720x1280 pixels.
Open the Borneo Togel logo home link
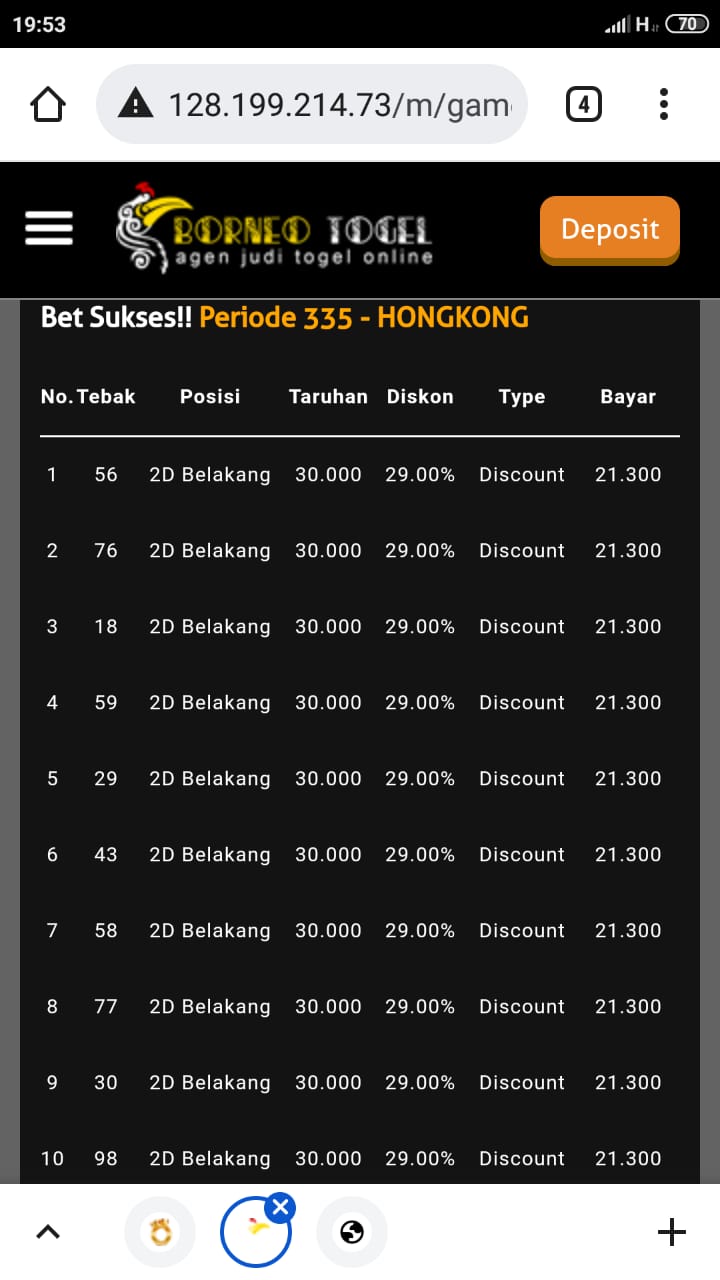click(275, 230)
